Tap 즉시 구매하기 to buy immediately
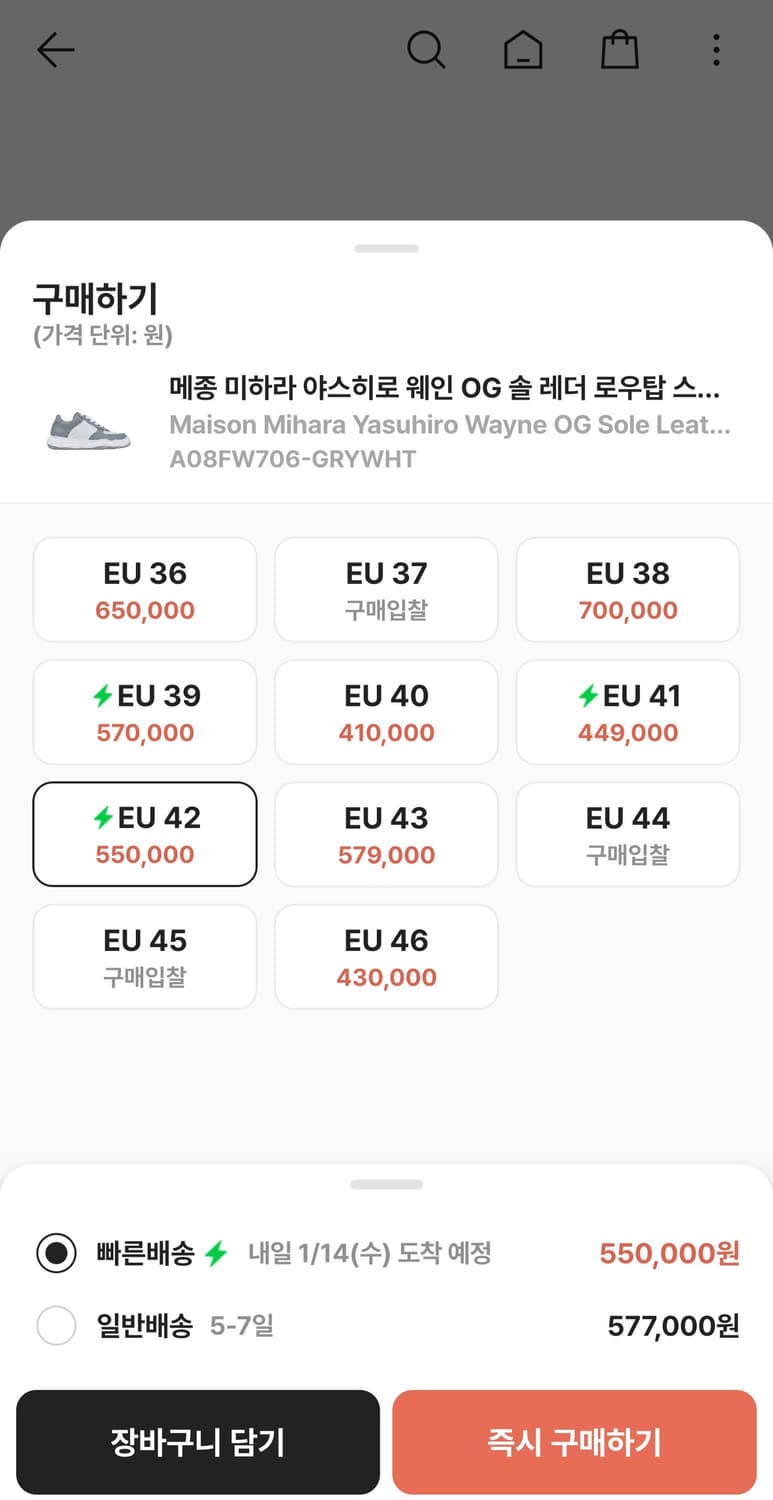Viewport: 773px width, 1500px height. [573, 1440]
